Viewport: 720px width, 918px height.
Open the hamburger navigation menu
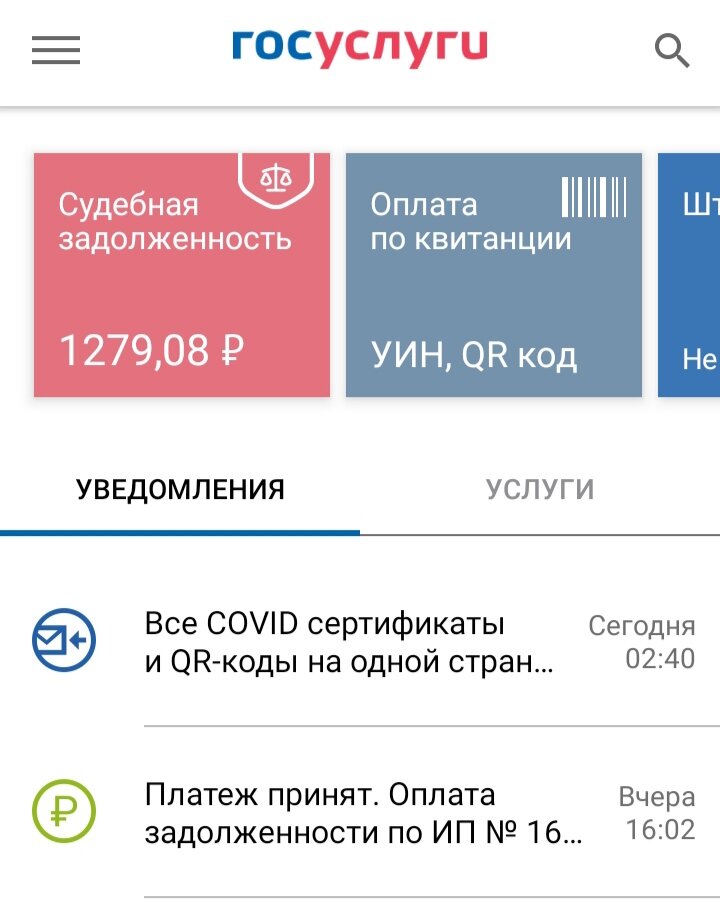click(x=55, y=50)
